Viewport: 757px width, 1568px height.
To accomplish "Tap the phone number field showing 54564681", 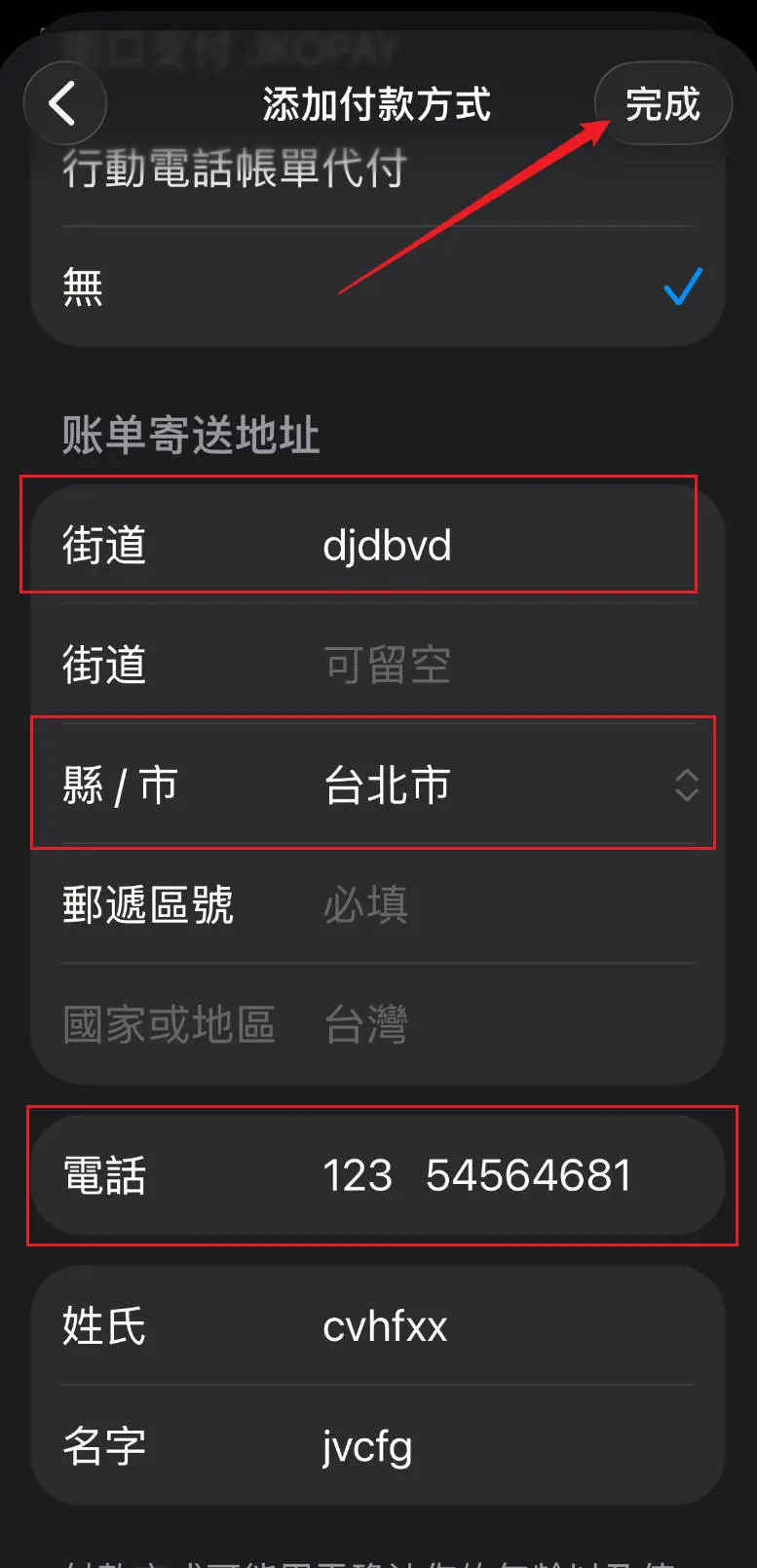I will click(527, 1176).
